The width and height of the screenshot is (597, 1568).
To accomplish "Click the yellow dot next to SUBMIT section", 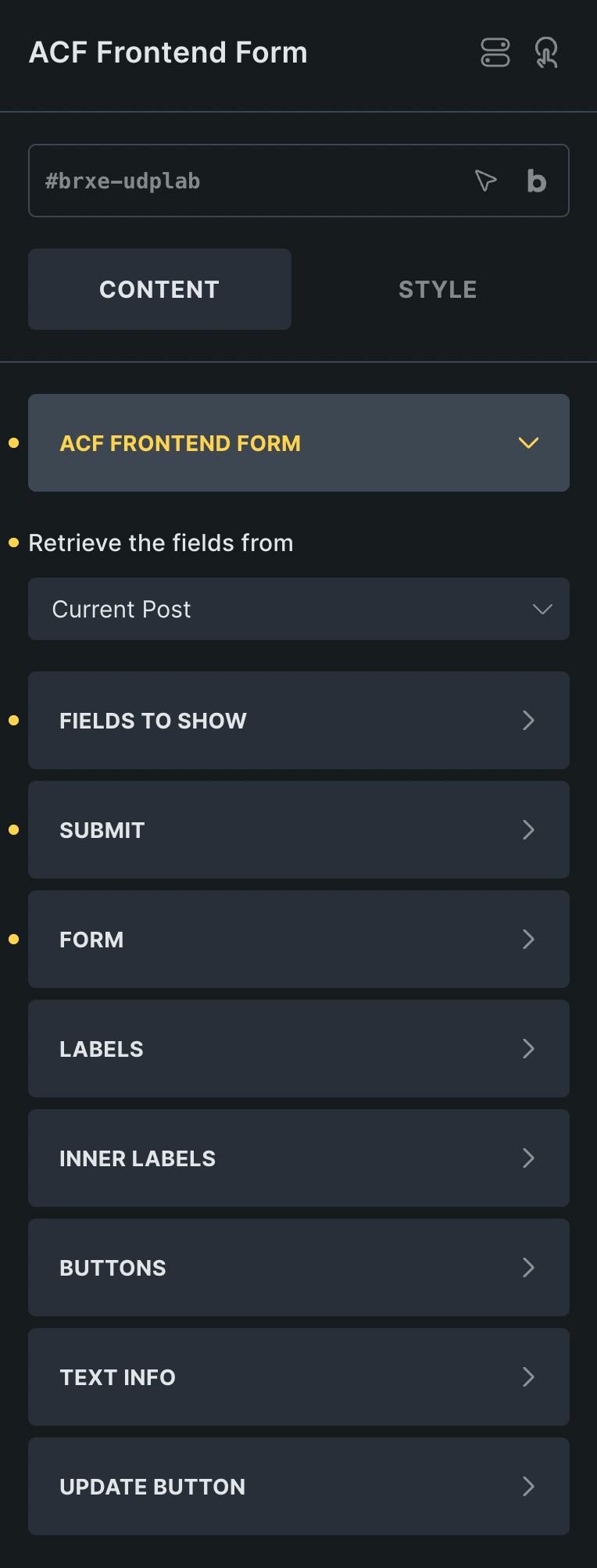I will coord(13,830).
